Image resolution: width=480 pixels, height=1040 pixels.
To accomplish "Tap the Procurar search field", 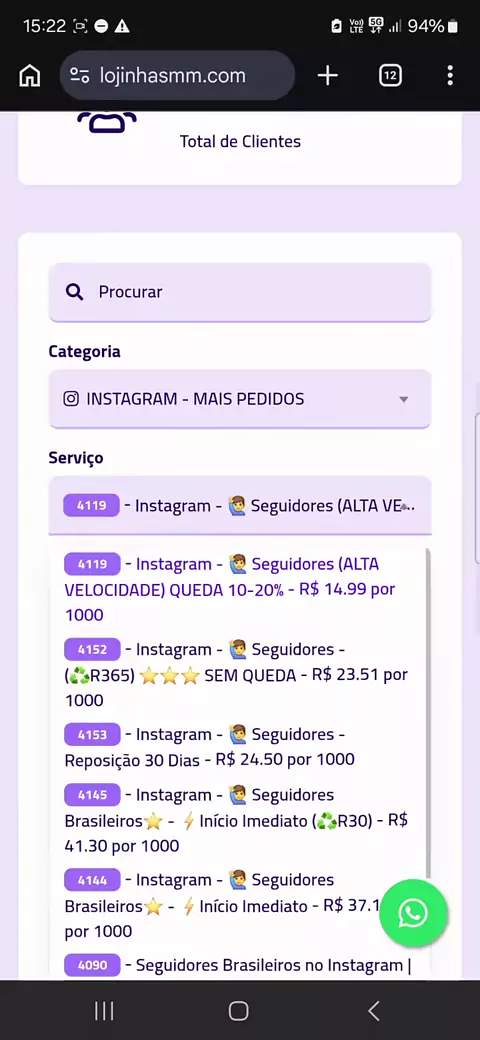I will click(x=240, y=292).
